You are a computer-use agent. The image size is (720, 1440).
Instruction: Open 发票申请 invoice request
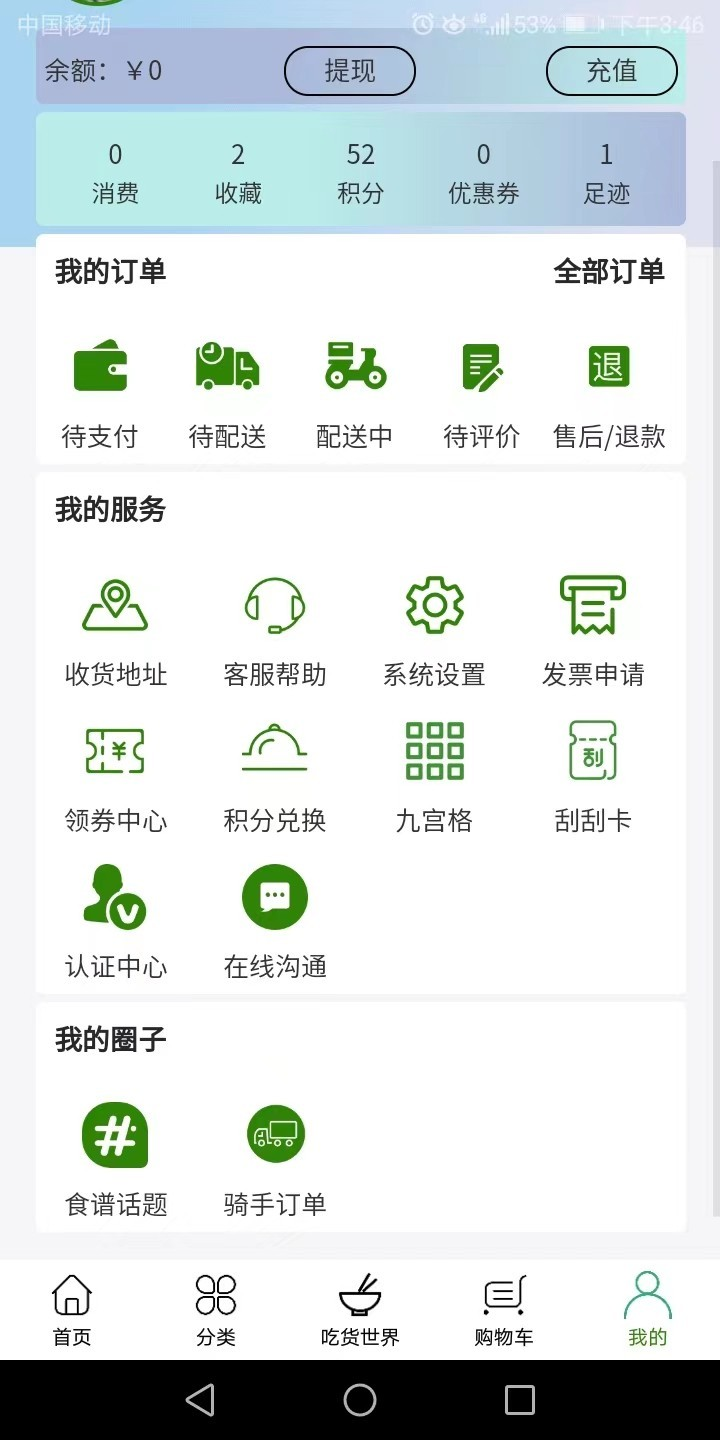click(x=593, y=631)
